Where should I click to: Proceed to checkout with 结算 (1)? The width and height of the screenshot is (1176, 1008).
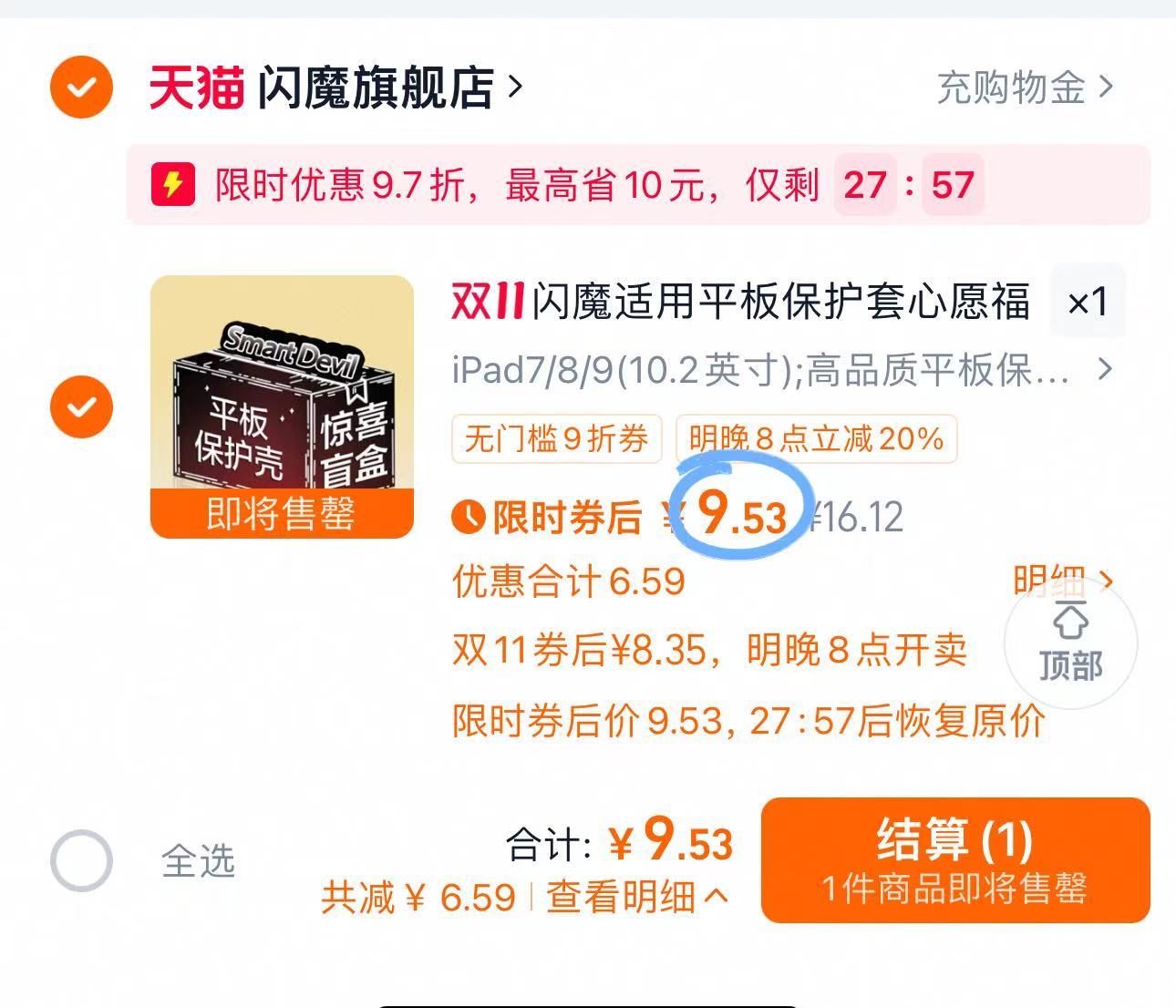point(954,859)
